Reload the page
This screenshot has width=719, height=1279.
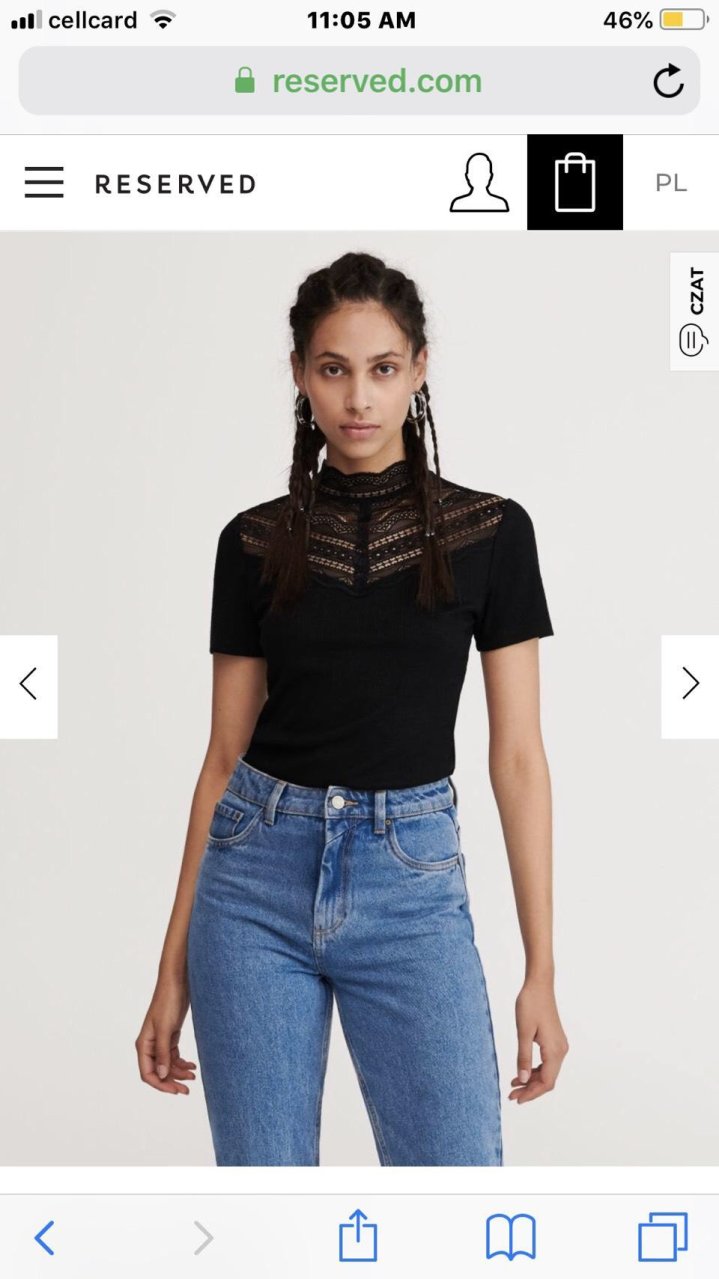pos(668,81)
